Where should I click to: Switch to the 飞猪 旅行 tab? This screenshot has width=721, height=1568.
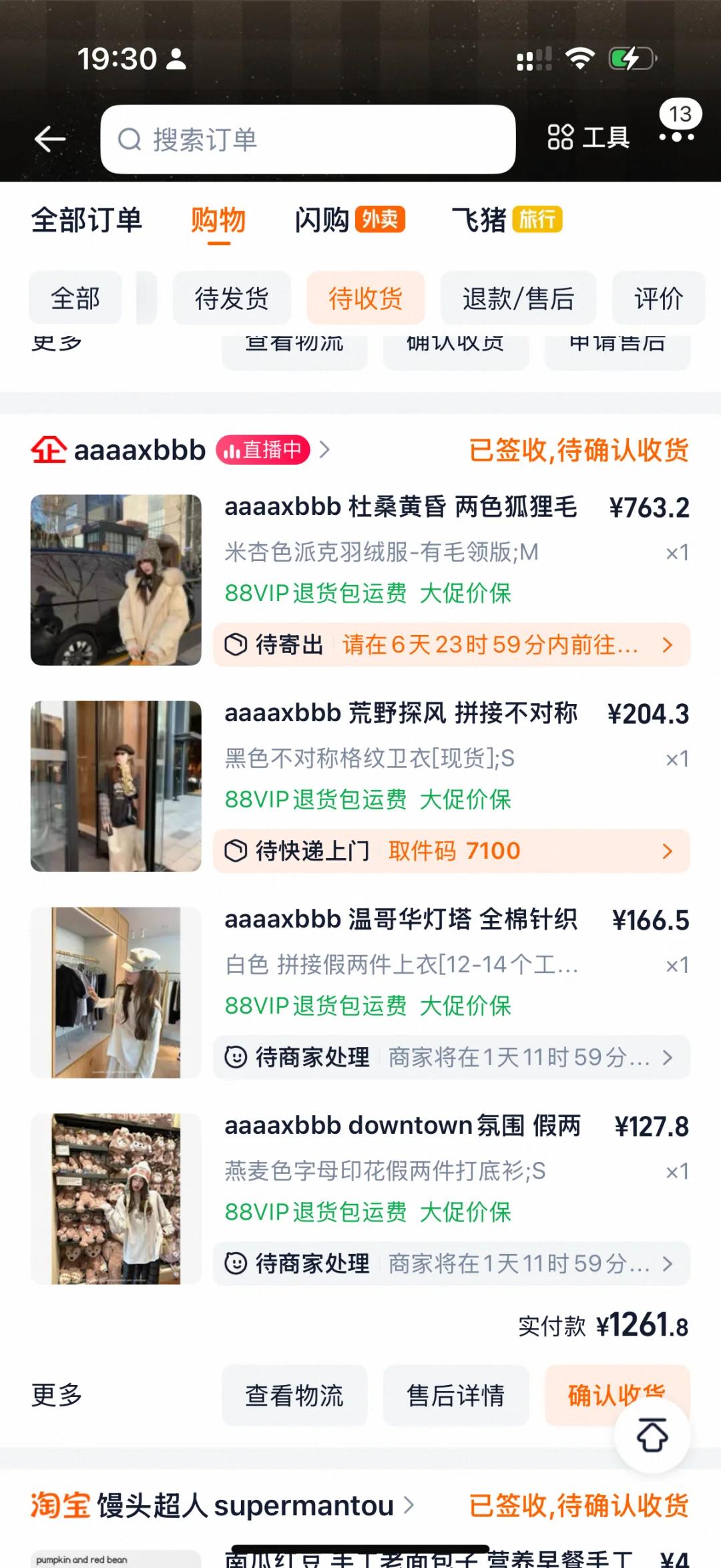(x=506, y=220)
